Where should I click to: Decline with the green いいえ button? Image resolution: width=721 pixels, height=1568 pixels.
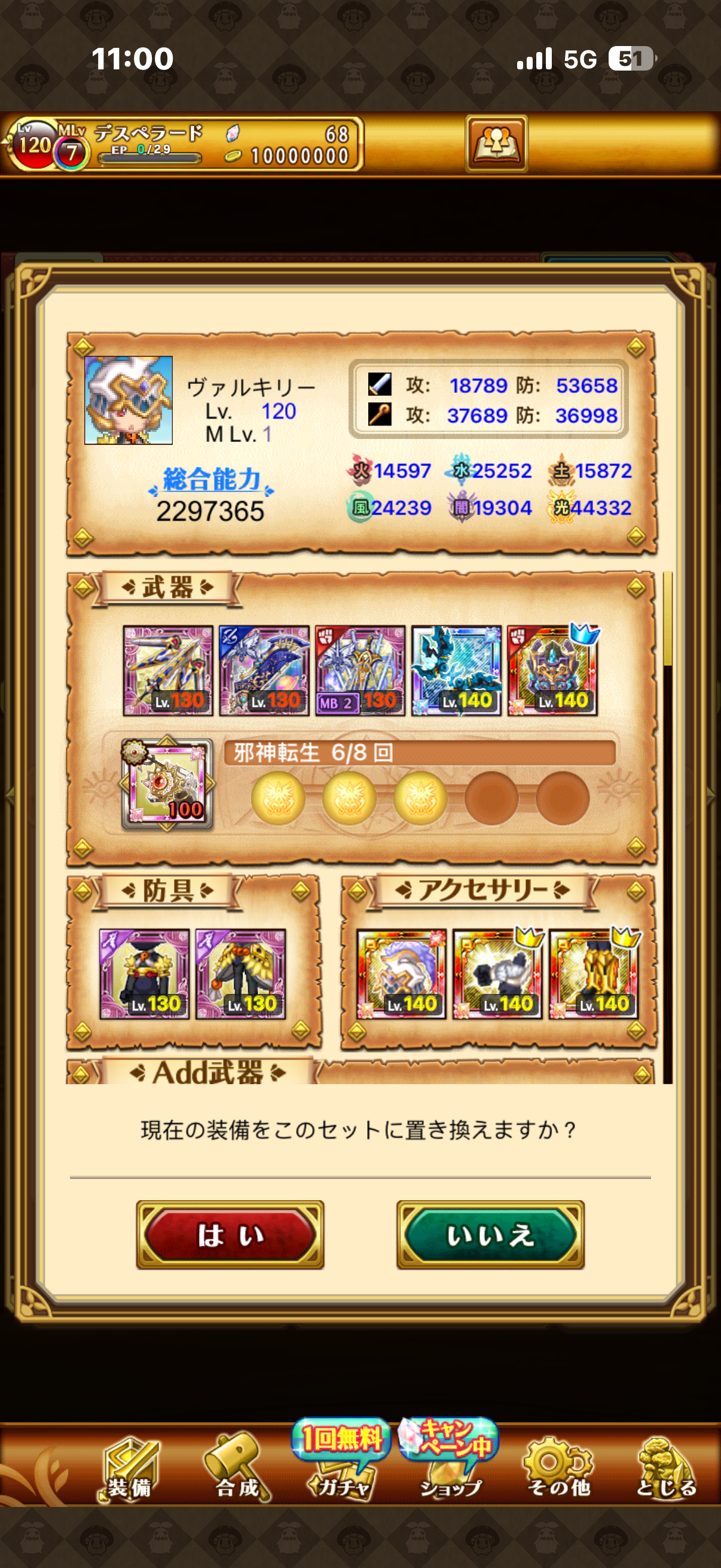(x=490, y=1234)
